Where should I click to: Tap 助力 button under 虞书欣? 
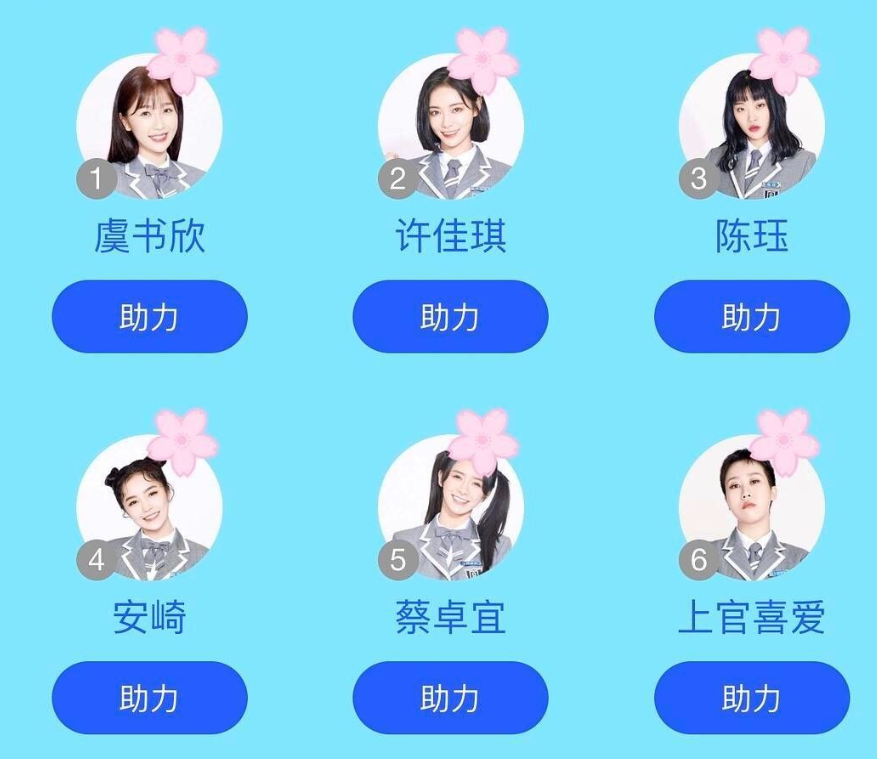click(149, 317)
